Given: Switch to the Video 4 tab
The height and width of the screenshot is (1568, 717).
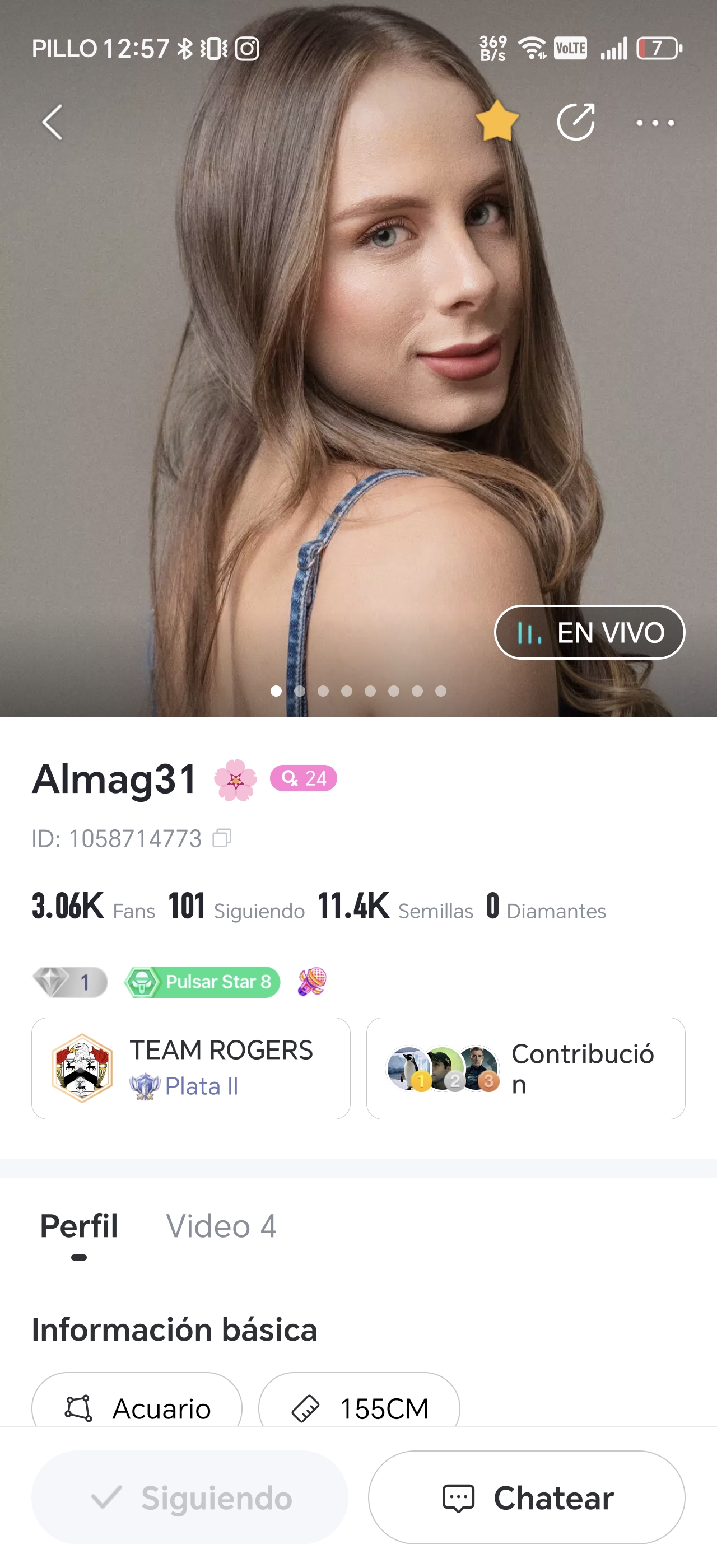Looking at the screenshot, I should [221, 1226].
